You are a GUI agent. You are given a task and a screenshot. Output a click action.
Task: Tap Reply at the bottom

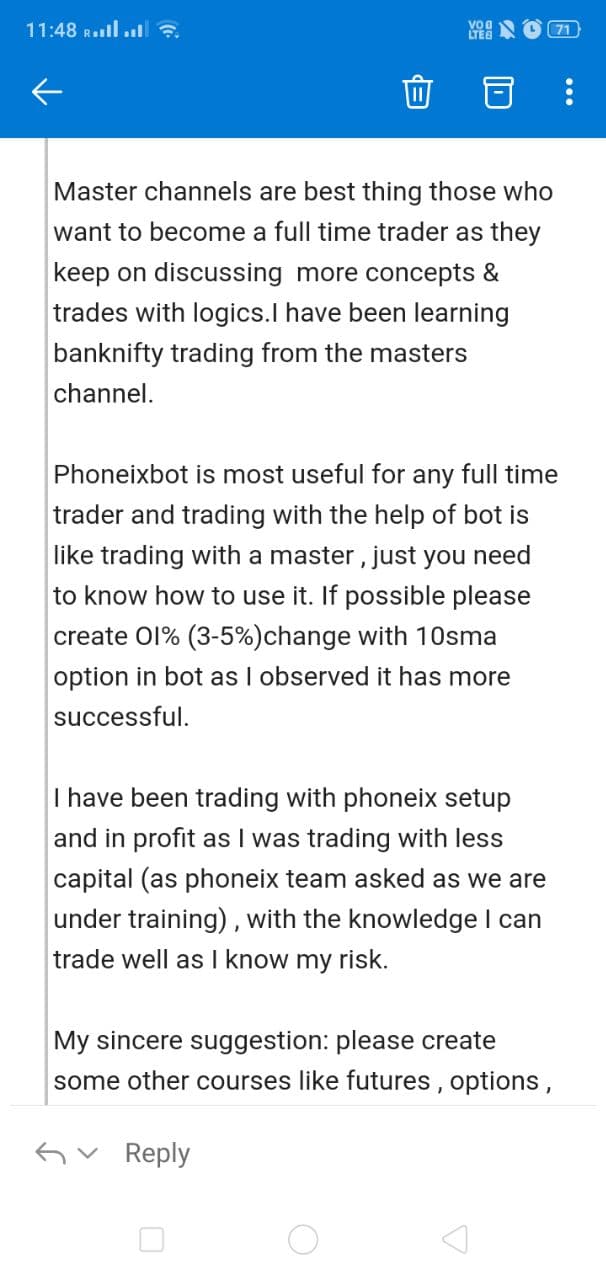157,1153
